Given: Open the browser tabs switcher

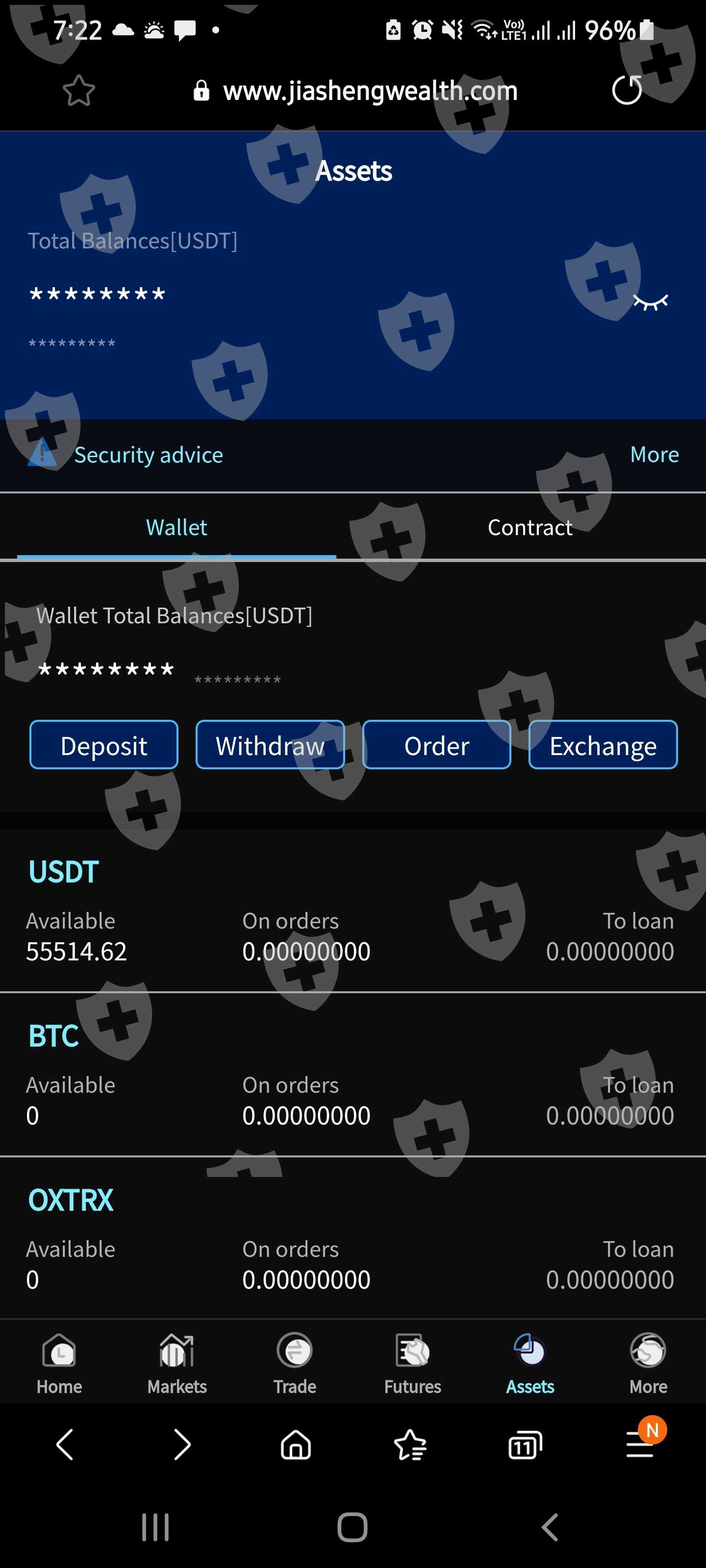Looking at the screenshot, I should 525,1445.
